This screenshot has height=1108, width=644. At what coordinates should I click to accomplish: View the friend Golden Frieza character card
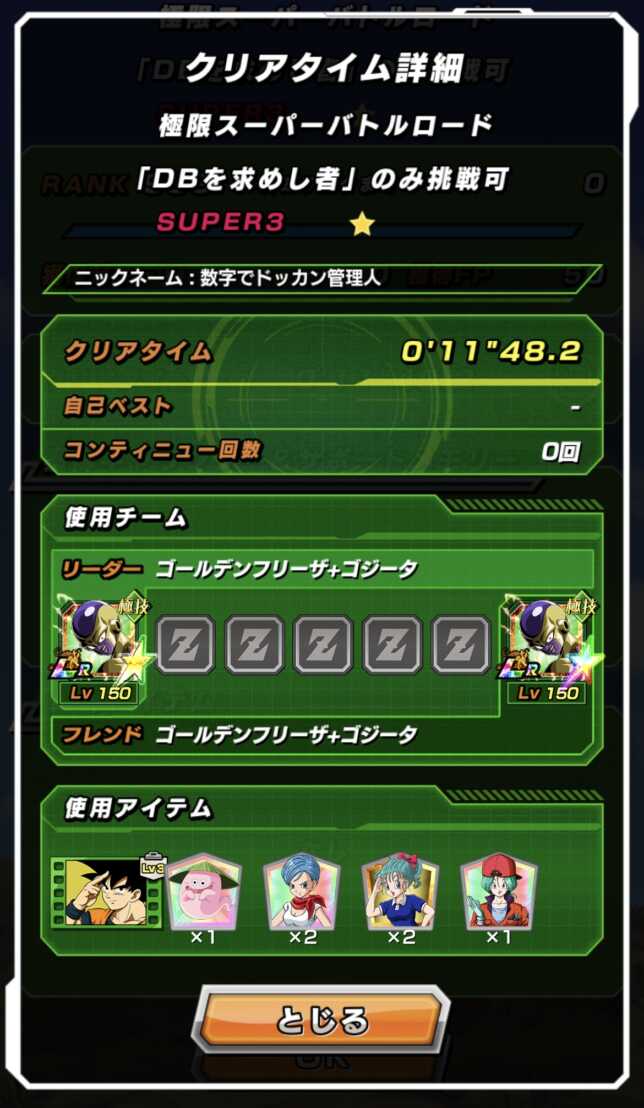[548, 645]
